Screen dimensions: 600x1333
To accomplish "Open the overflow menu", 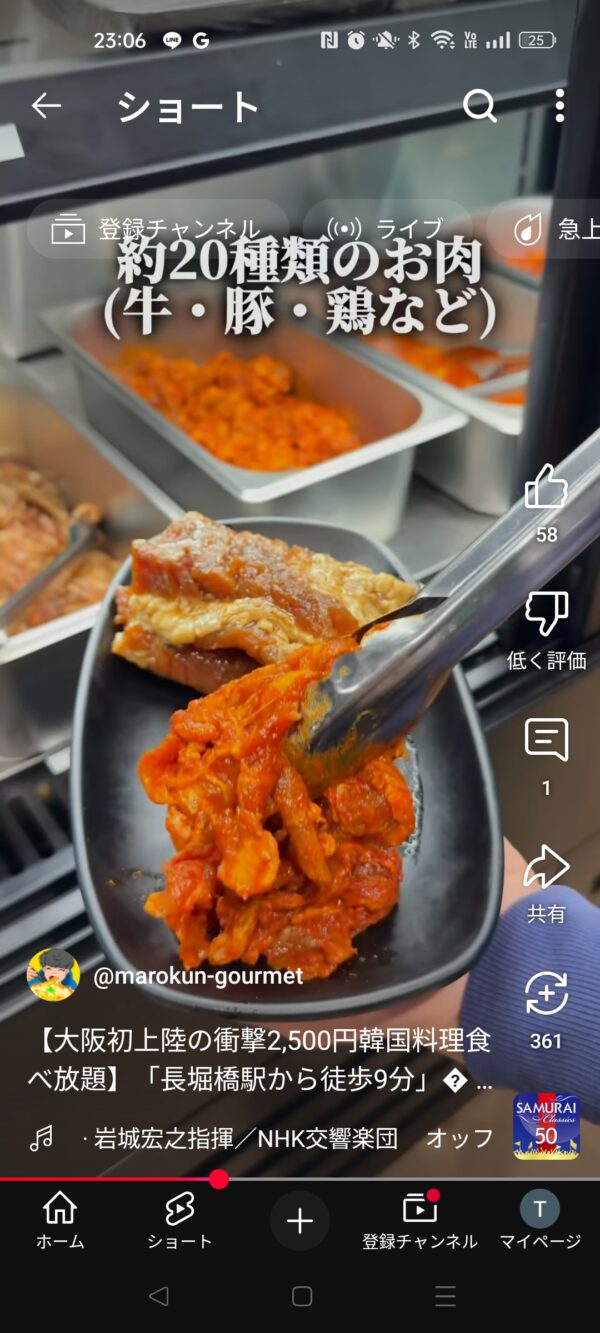I will tap(559, 106).
